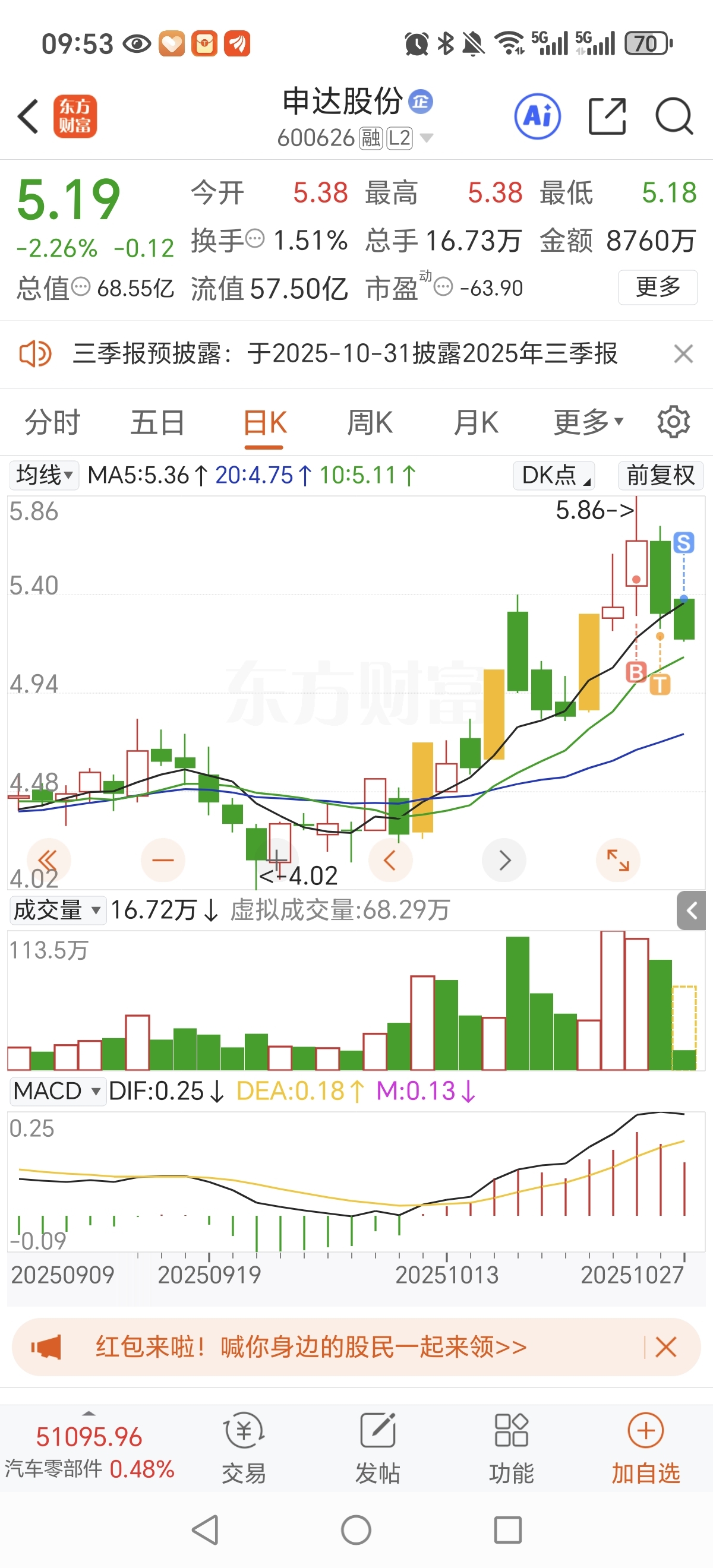Add stock via 加自选
Image resolution: width=713 pixels, height=1568 pixels.
[645, 1449]
